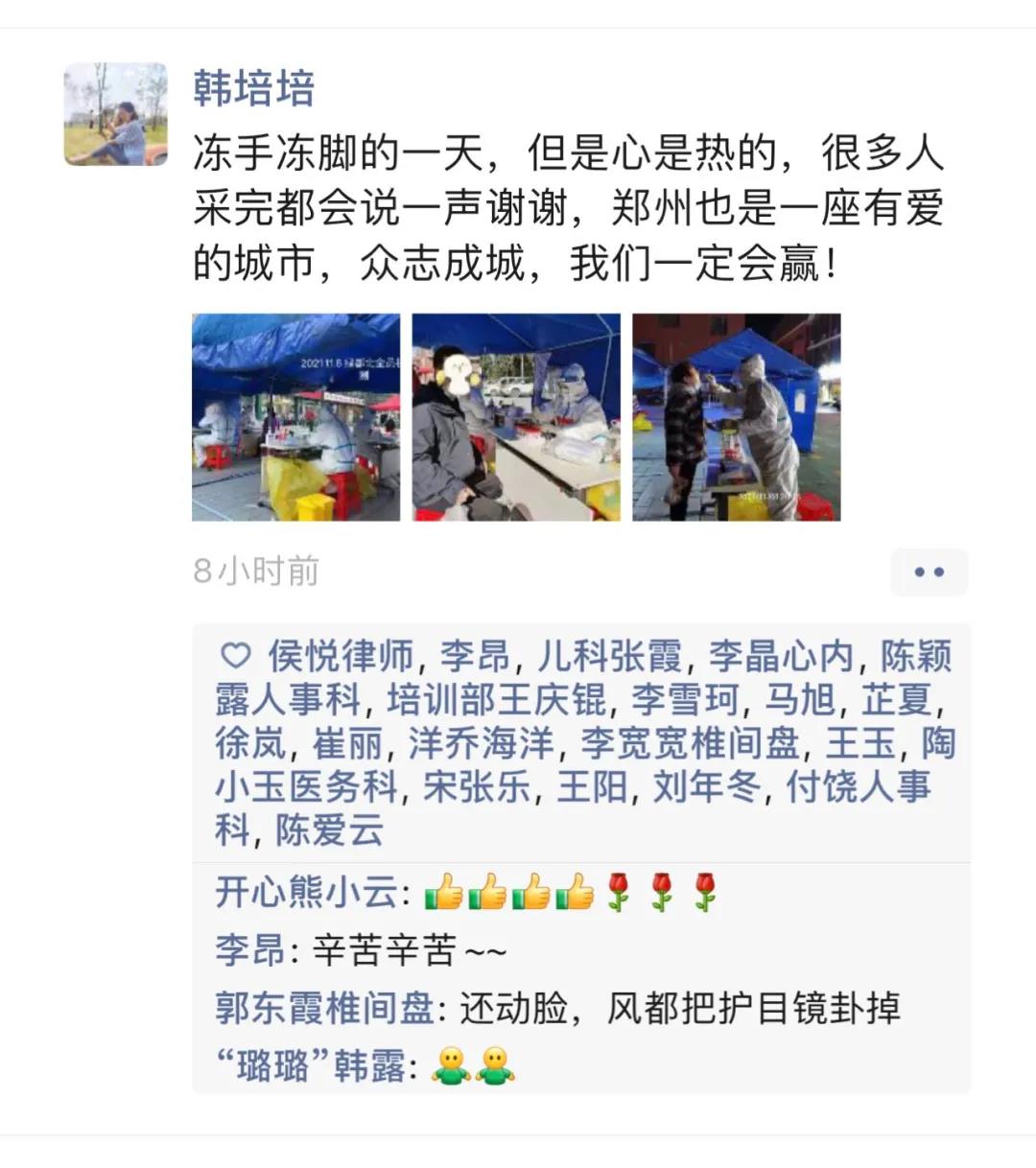Open 侯悦律师's profile from likes
This screenshot has height=1168, width=1036.
click(x=340, y=657)
